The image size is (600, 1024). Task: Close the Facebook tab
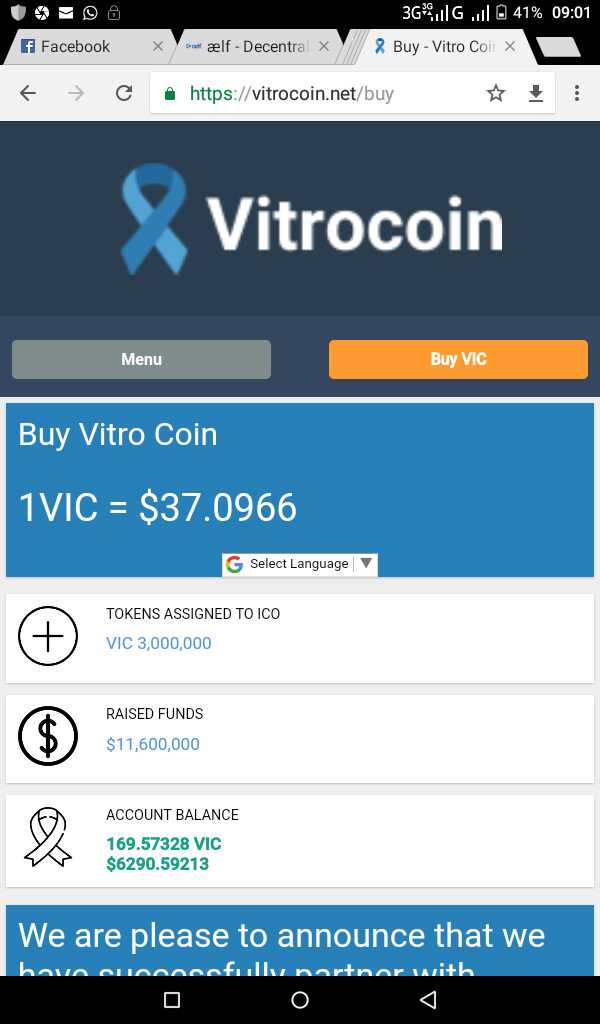[158, 46]
